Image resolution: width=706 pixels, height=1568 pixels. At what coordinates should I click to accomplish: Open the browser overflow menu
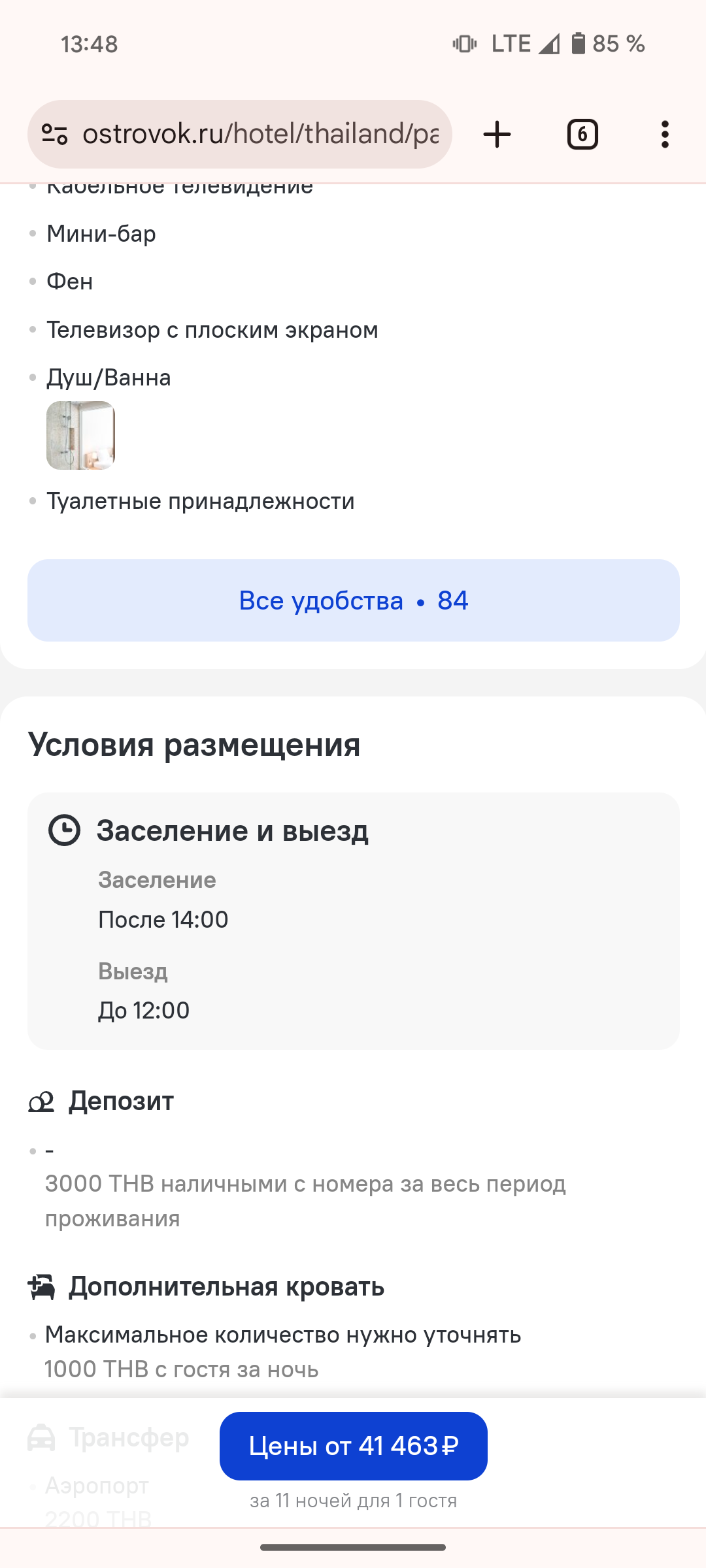pos(665,135)
